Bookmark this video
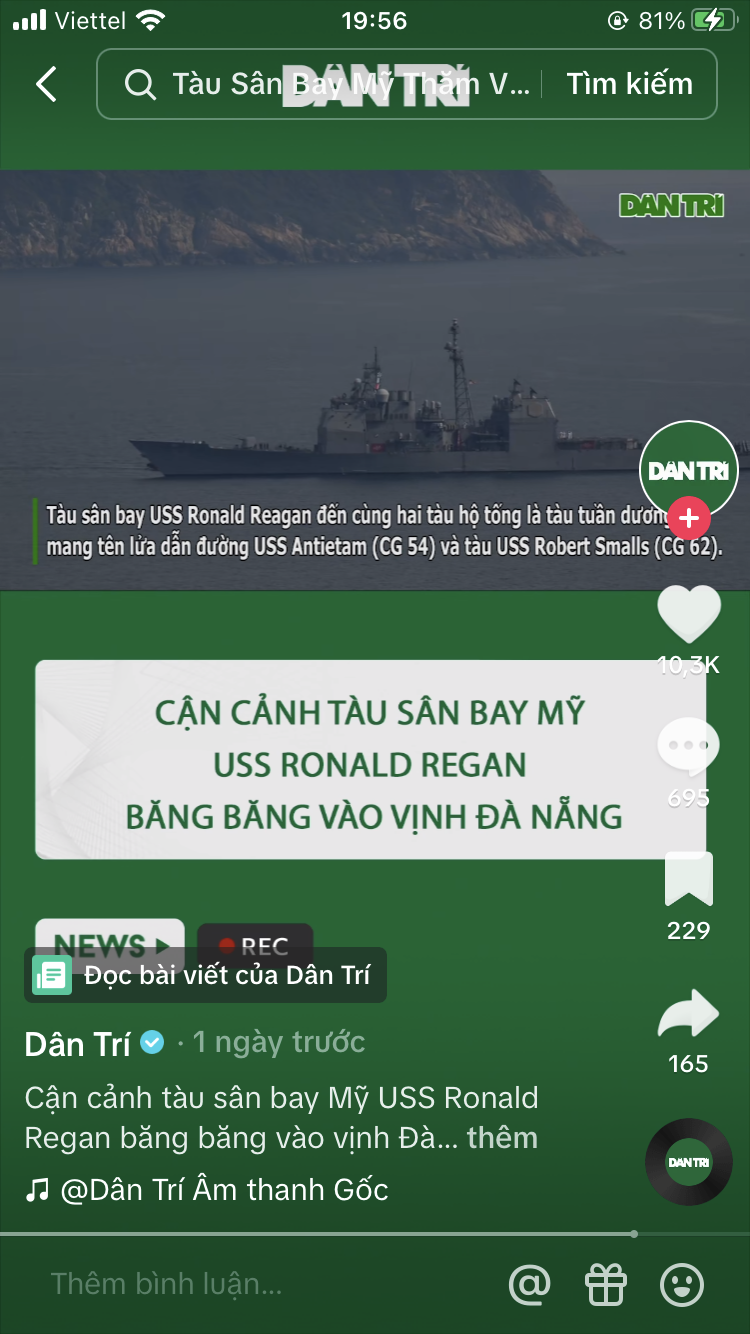The width and height of the screenshot is (750, 1334). [x=688, y=880]
